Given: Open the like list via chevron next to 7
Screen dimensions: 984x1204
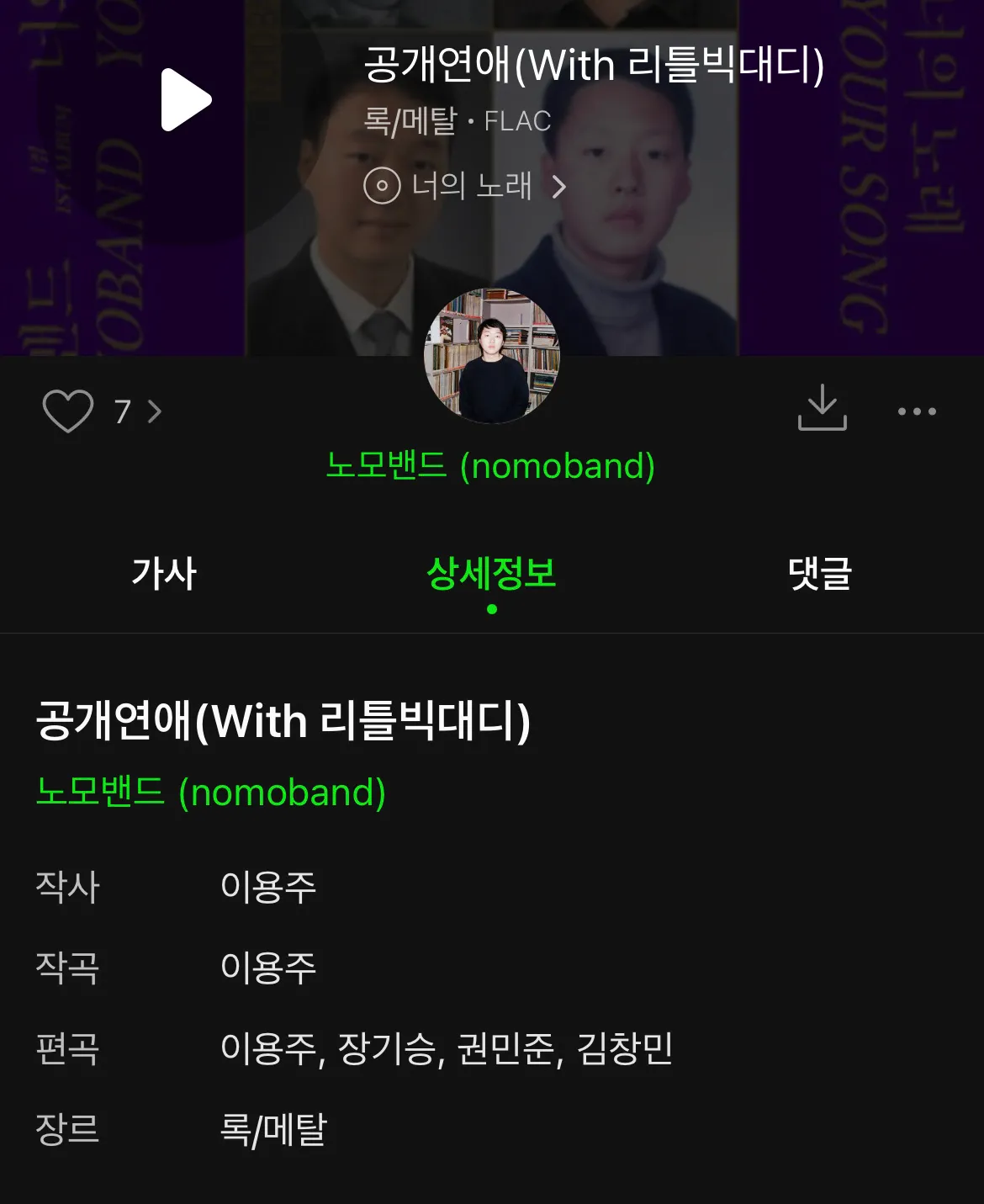Looking at the screenshot, I should point(155,411).
